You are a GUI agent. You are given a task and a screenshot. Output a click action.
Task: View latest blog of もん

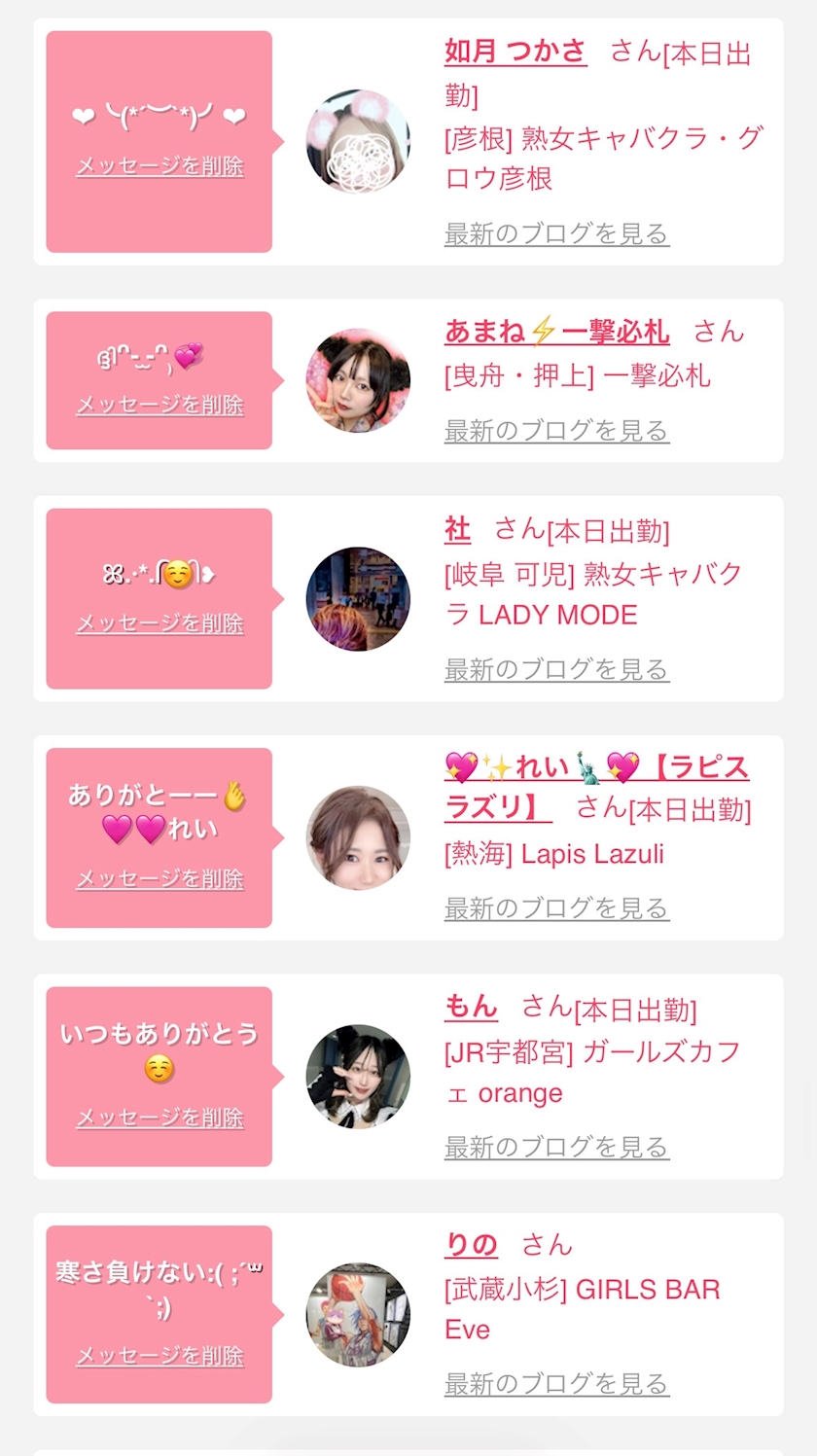556,1148
